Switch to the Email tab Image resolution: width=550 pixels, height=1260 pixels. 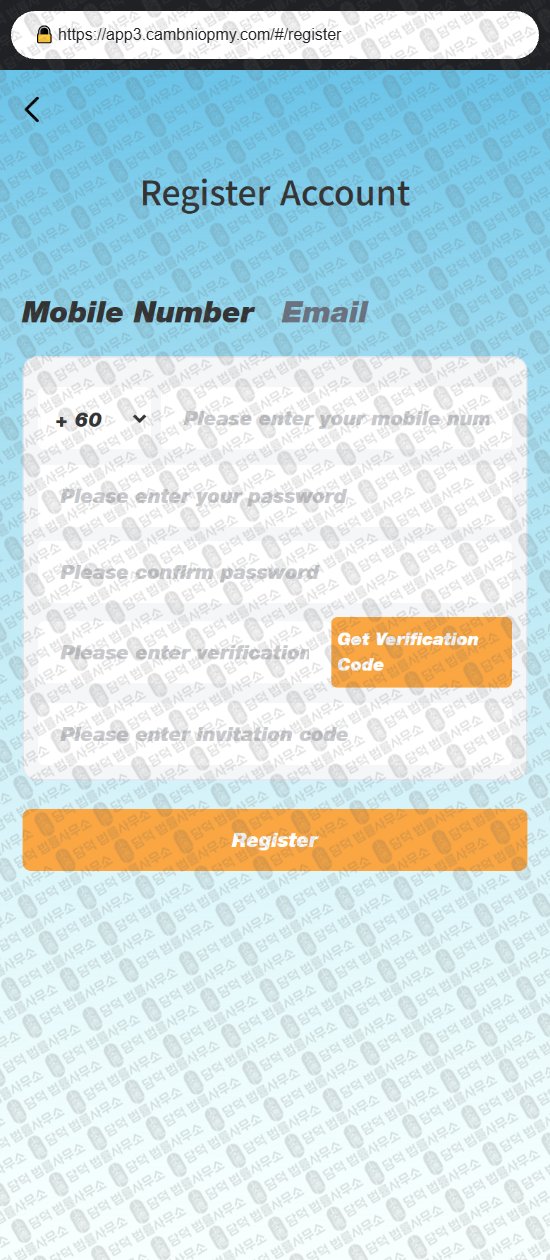pos(325,313)
